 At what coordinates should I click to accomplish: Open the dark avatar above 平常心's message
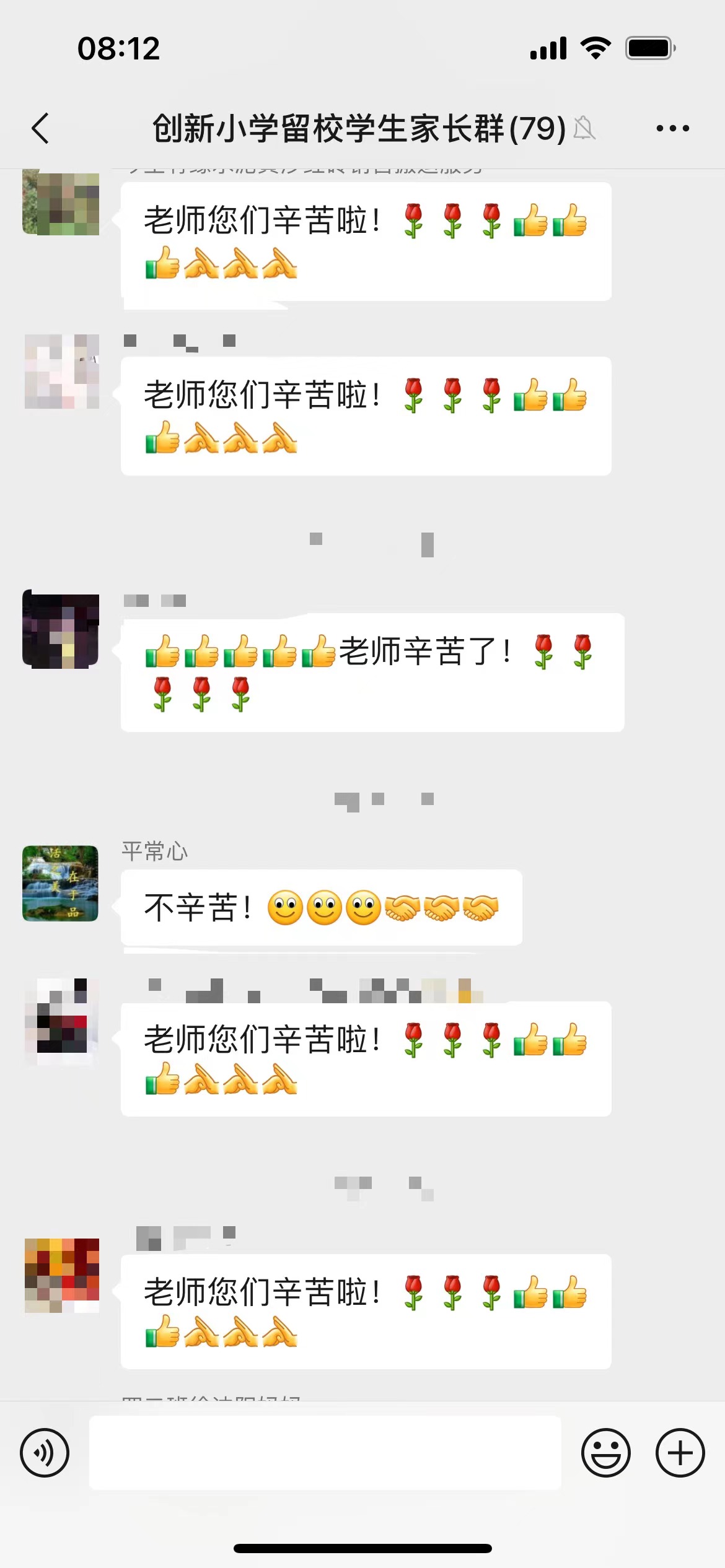tap(61, 629)
